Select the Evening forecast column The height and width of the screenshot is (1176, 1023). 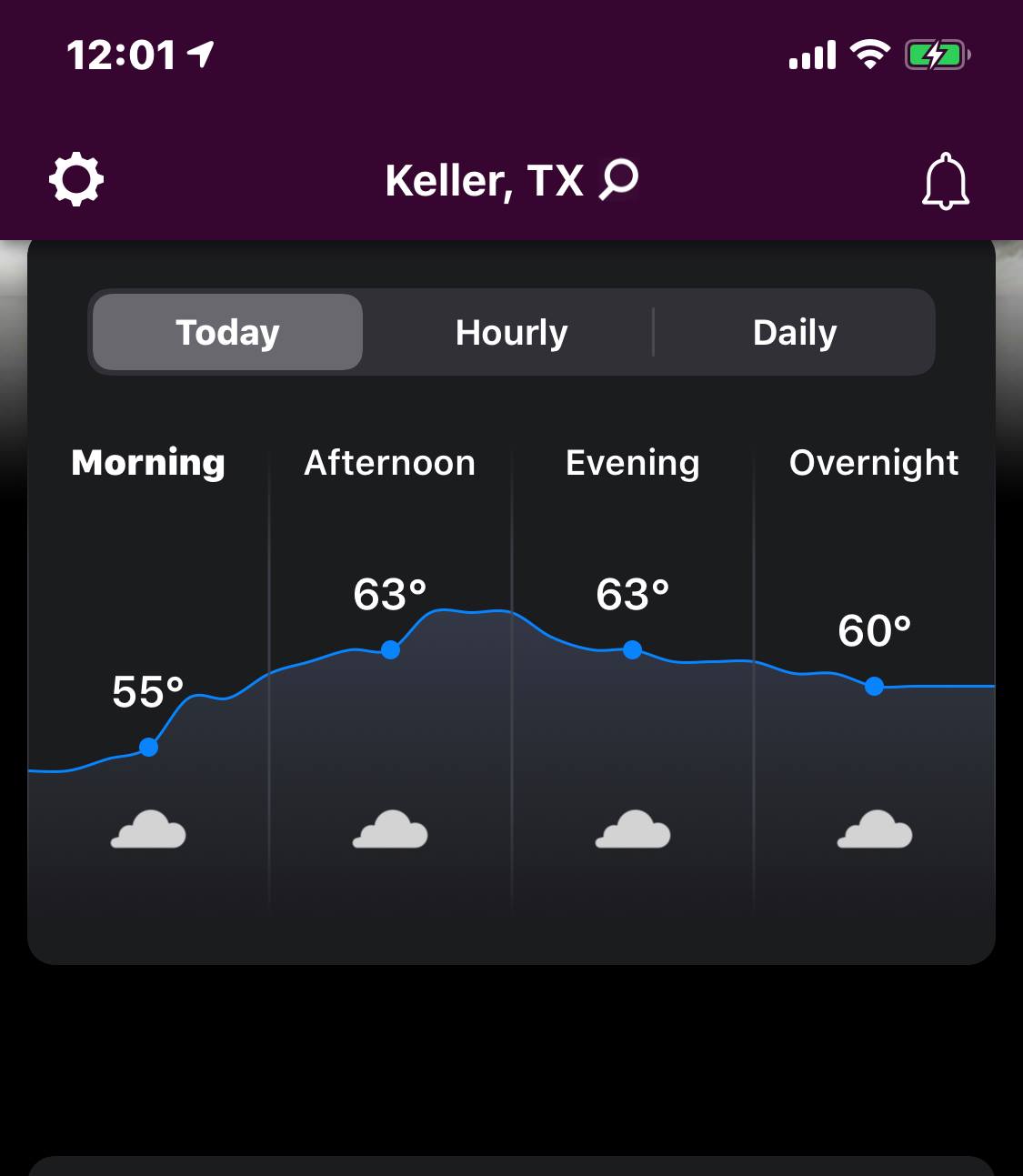point(633,463)
